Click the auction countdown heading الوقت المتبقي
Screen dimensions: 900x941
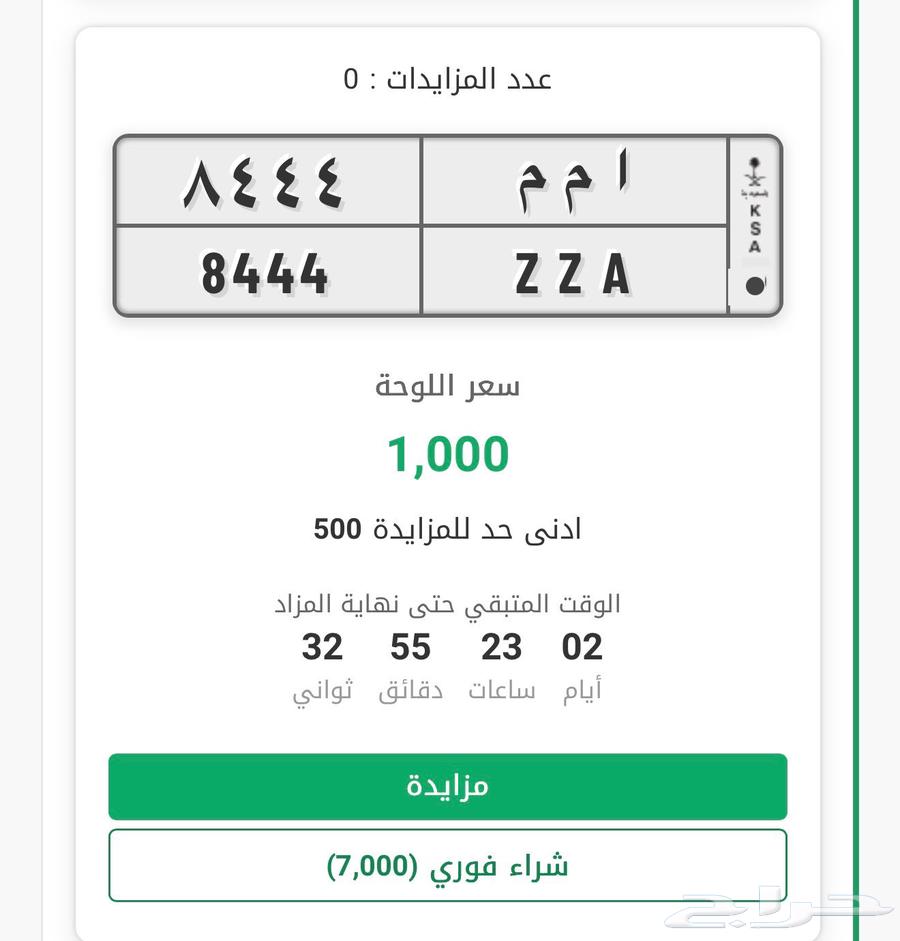(x=447, y=603)
